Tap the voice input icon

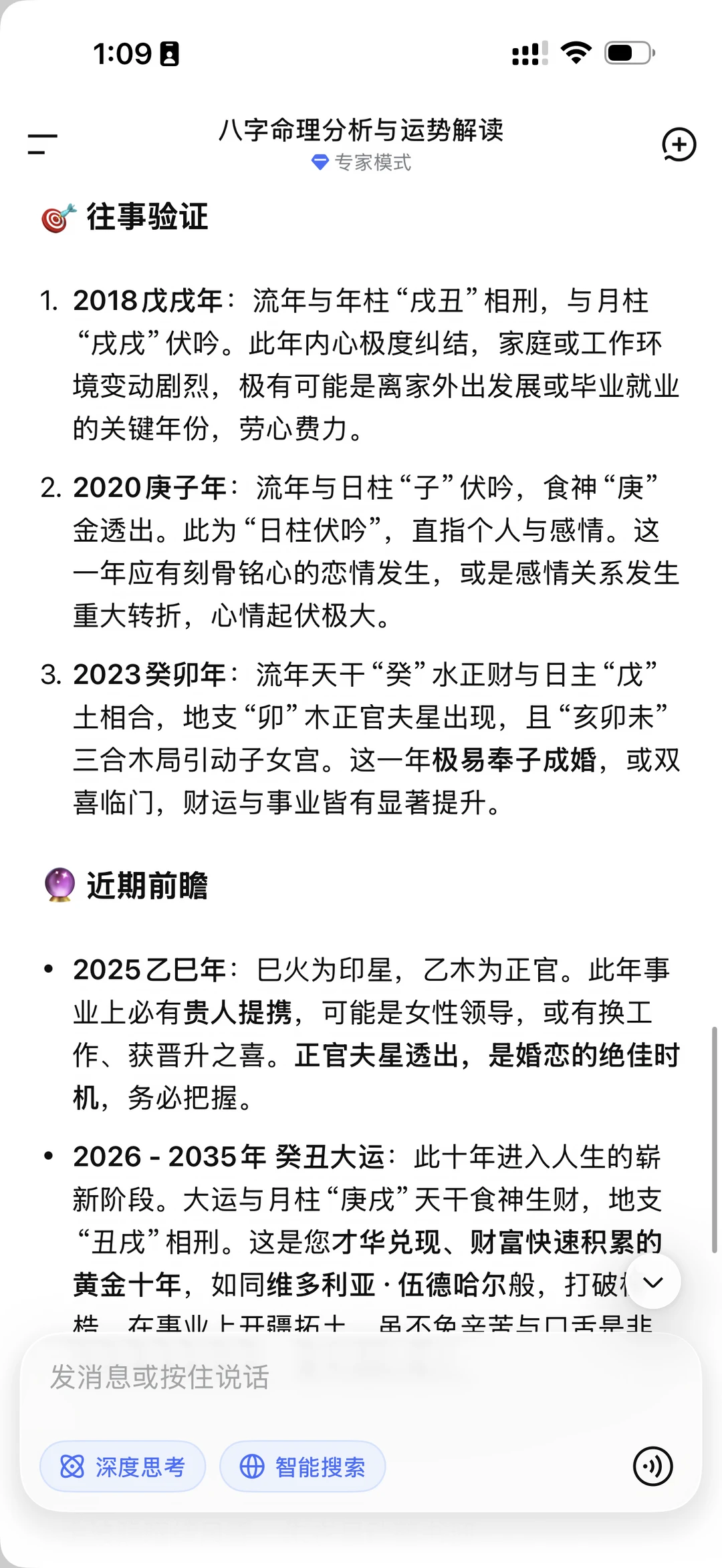pyautogui.click(x=652, y=1466)
